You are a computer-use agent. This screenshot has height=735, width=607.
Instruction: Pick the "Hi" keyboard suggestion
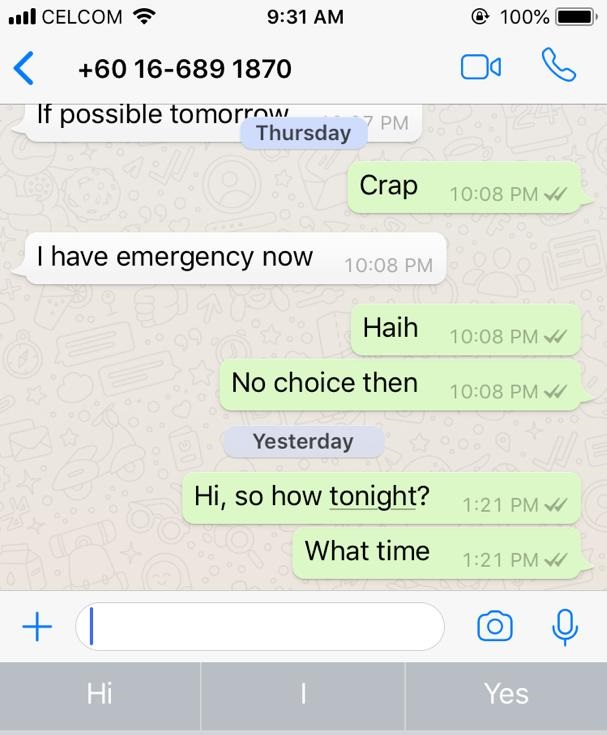tap(100, 695)
